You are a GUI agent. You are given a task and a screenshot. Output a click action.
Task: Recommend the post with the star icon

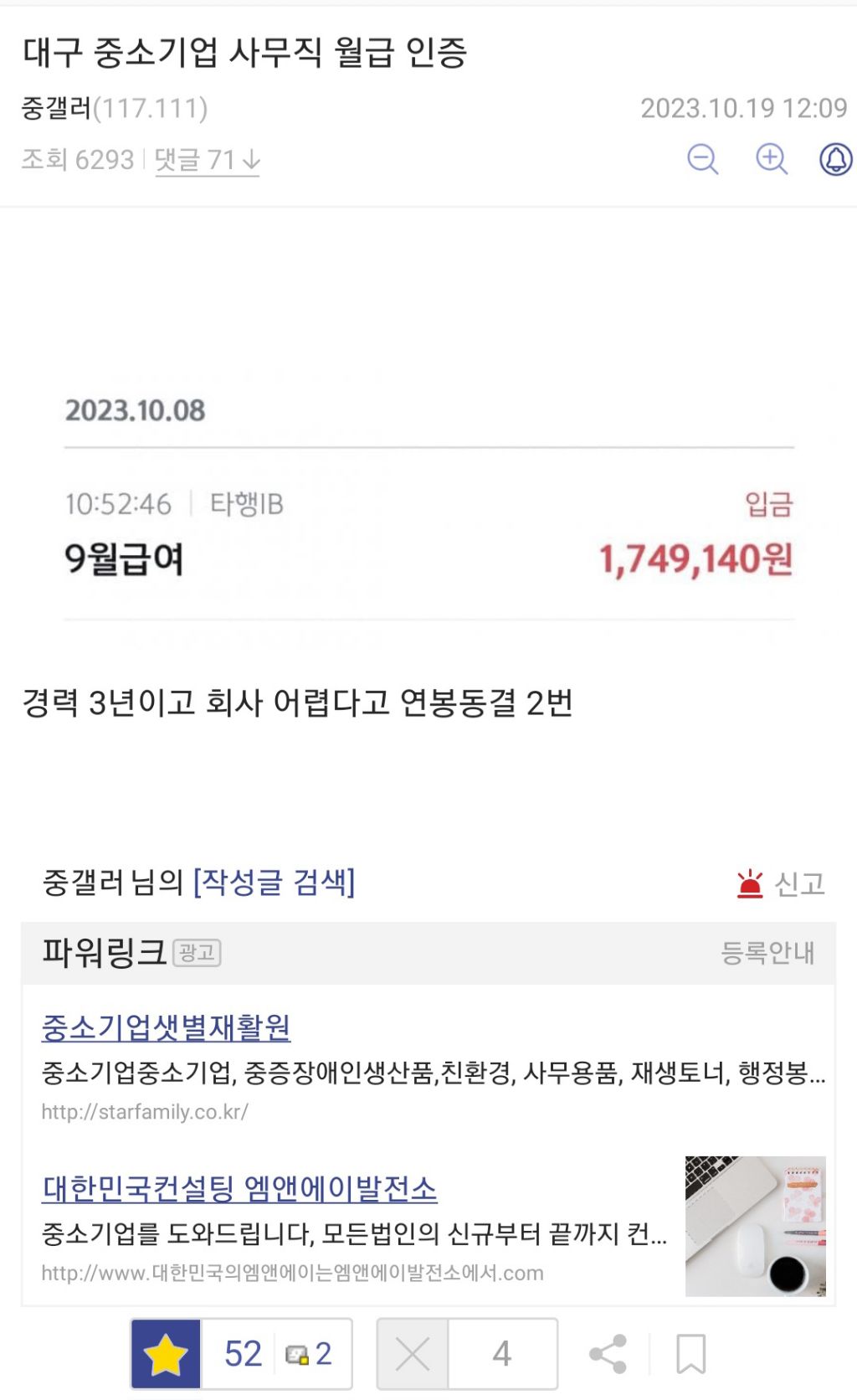(x=166, y=1353)
